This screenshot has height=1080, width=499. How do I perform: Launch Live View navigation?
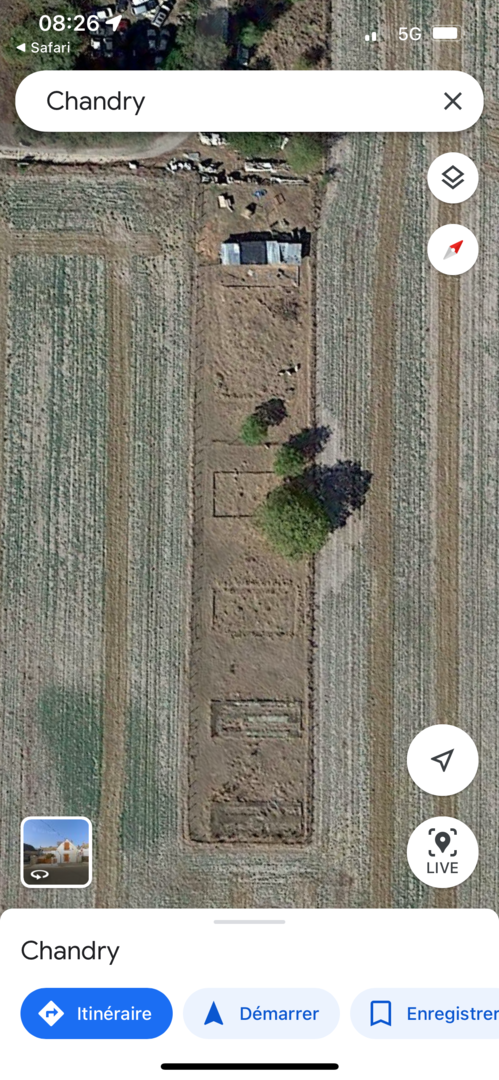(x=442, y=852)
